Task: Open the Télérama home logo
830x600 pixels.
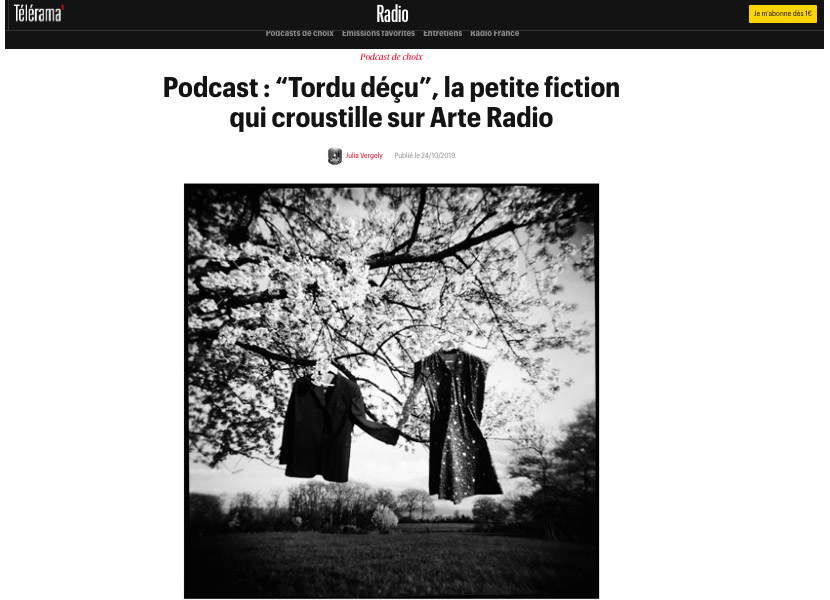Action: click(38, 13)
